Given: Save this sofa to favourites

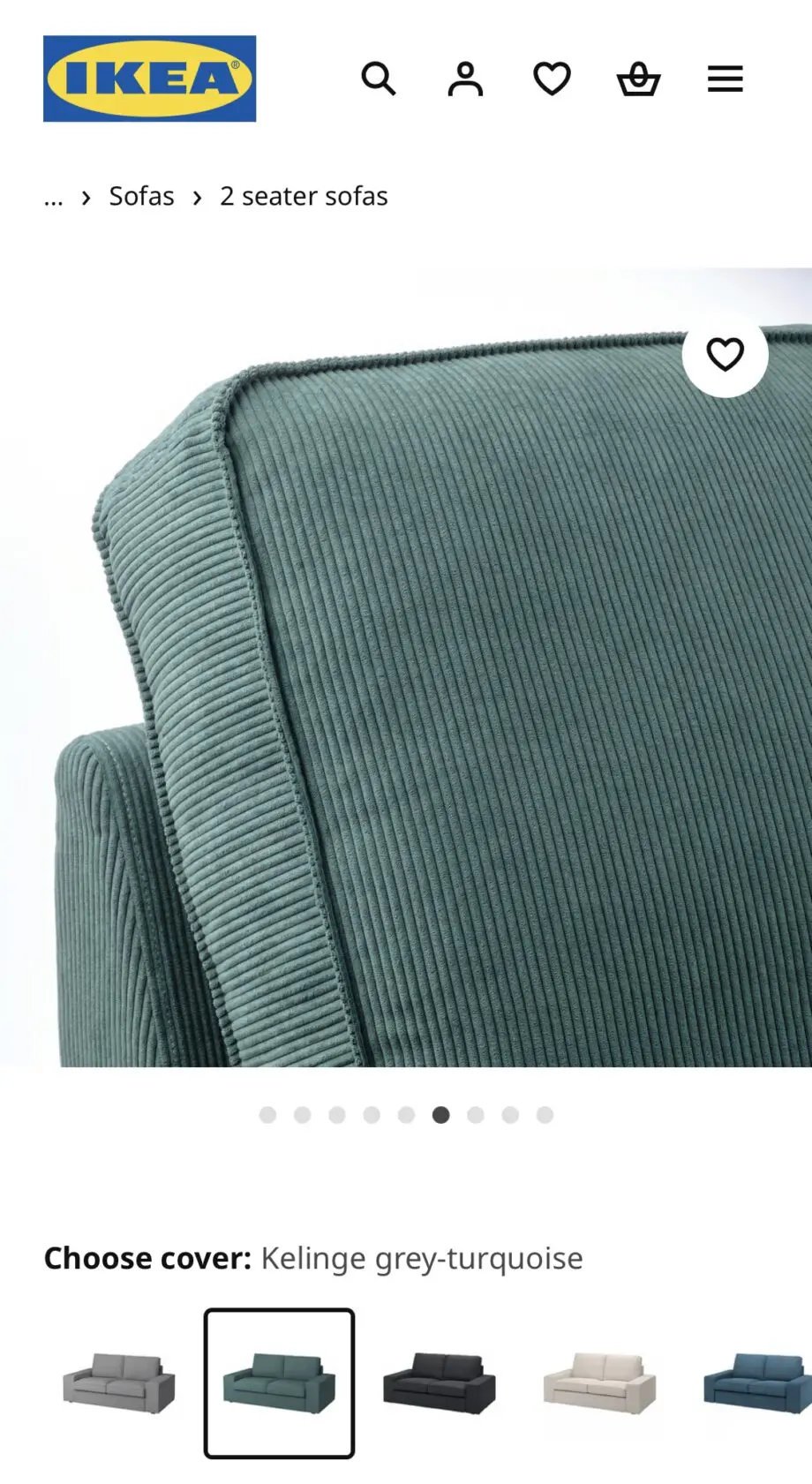Looking at the screenshot, I should (725, 355).
